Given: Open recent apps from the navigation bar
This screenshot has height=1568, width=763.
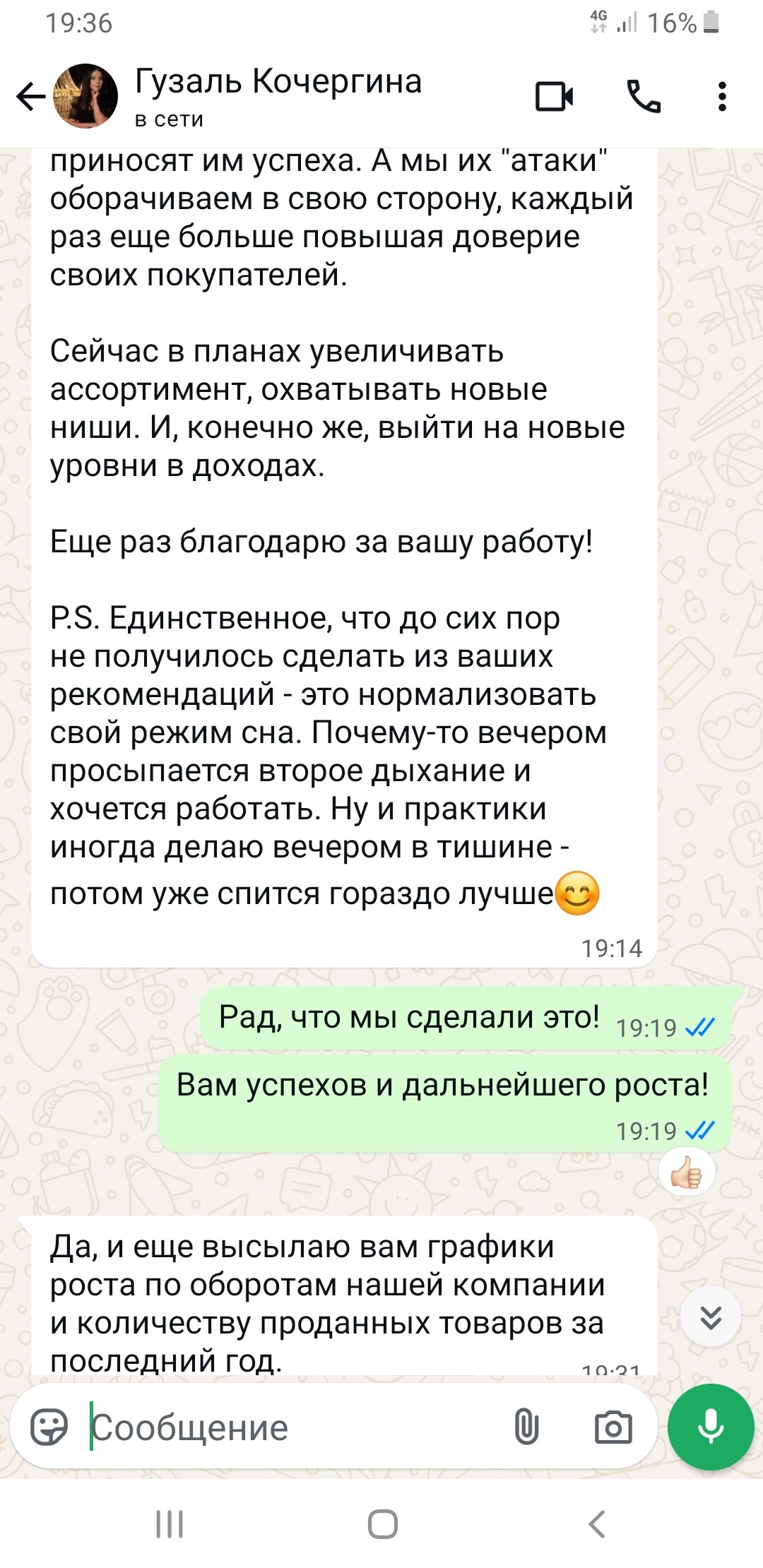Looking at the screenshot, I should click(x=170, y=1524).
